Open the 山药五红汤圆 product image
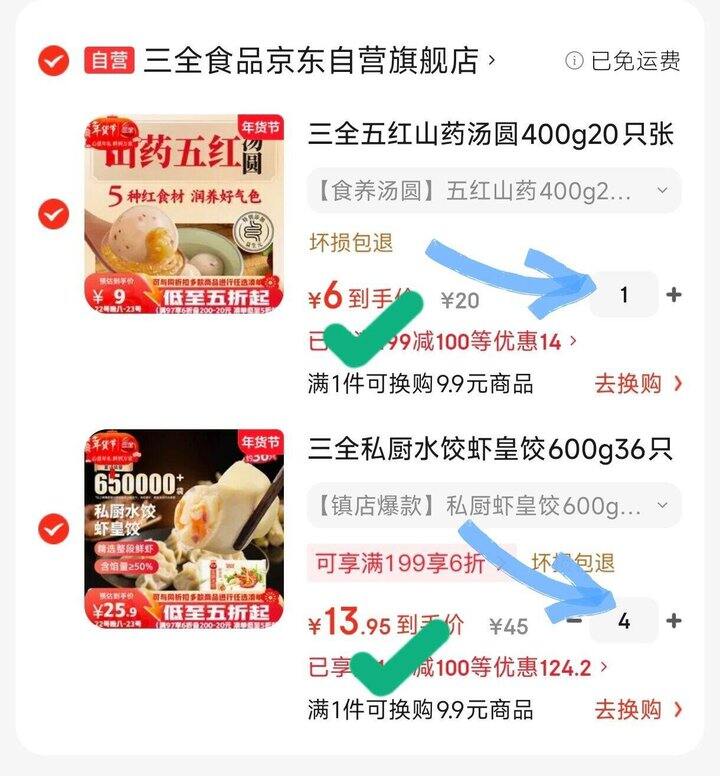The image size is (720, 776). pos(184,214)
